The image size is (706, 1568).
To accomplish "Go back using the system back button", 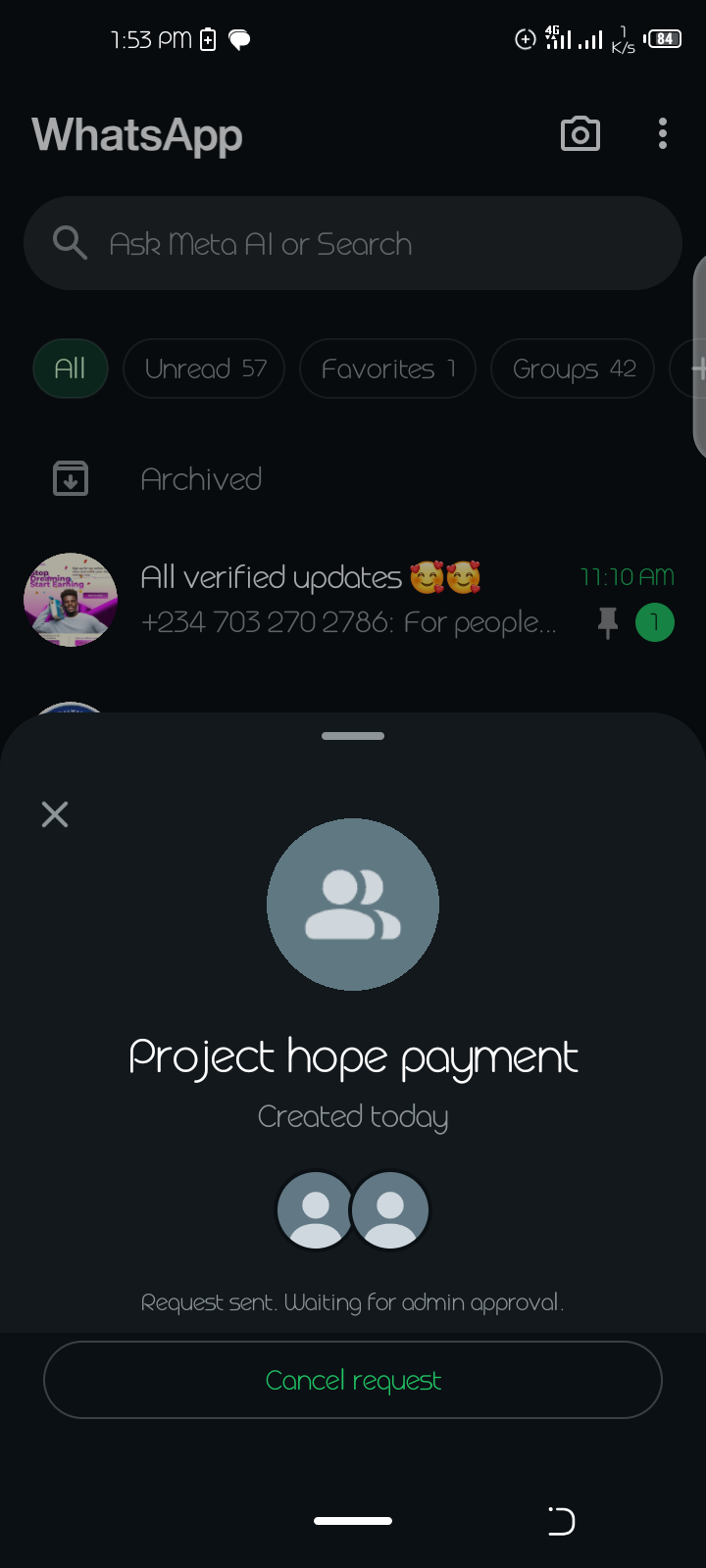I will pyautogui.click(x=561, y=1521).
